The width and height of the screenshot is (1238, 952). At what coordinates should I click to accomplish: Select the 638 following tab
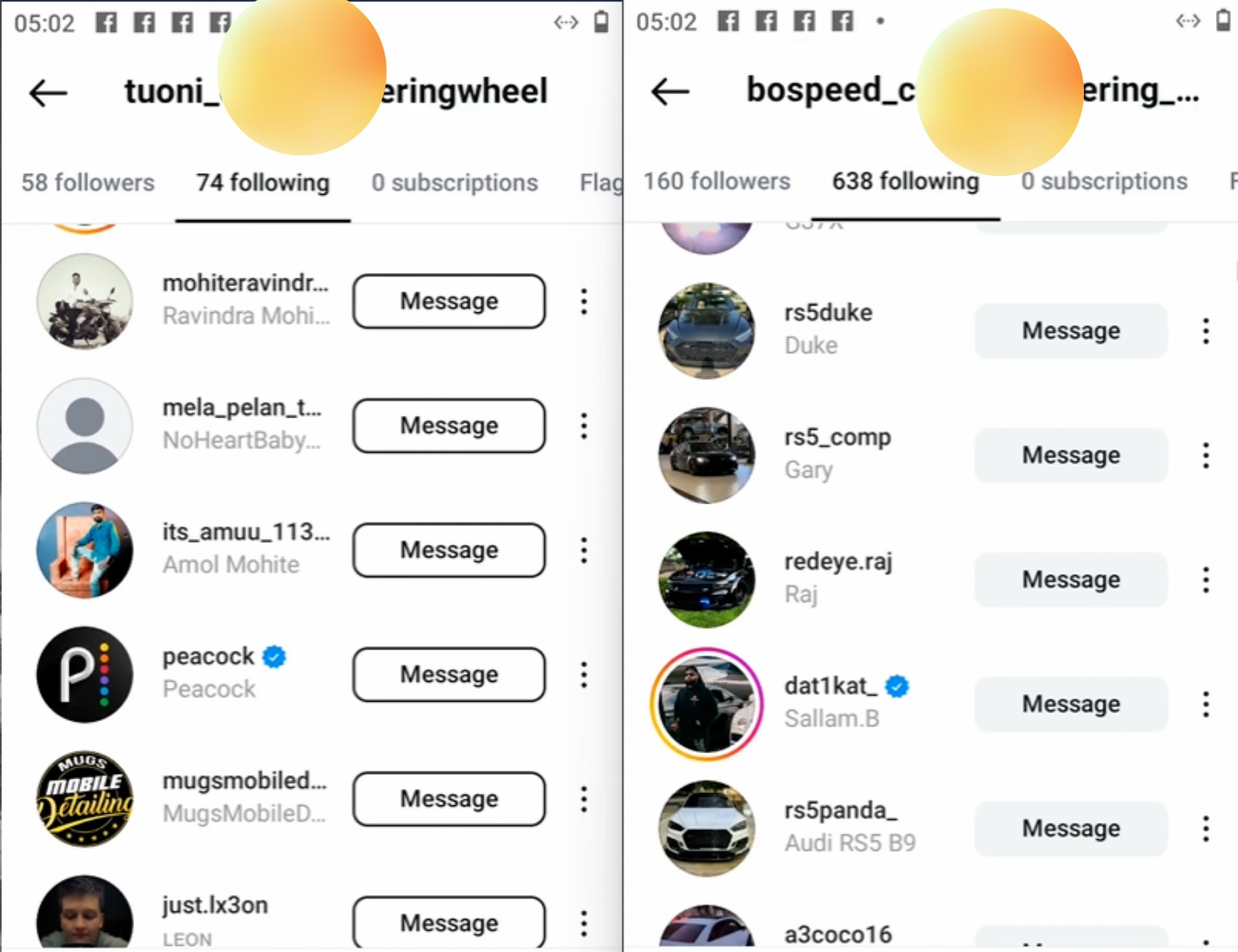pyautogui.click(x=905, y=182)
